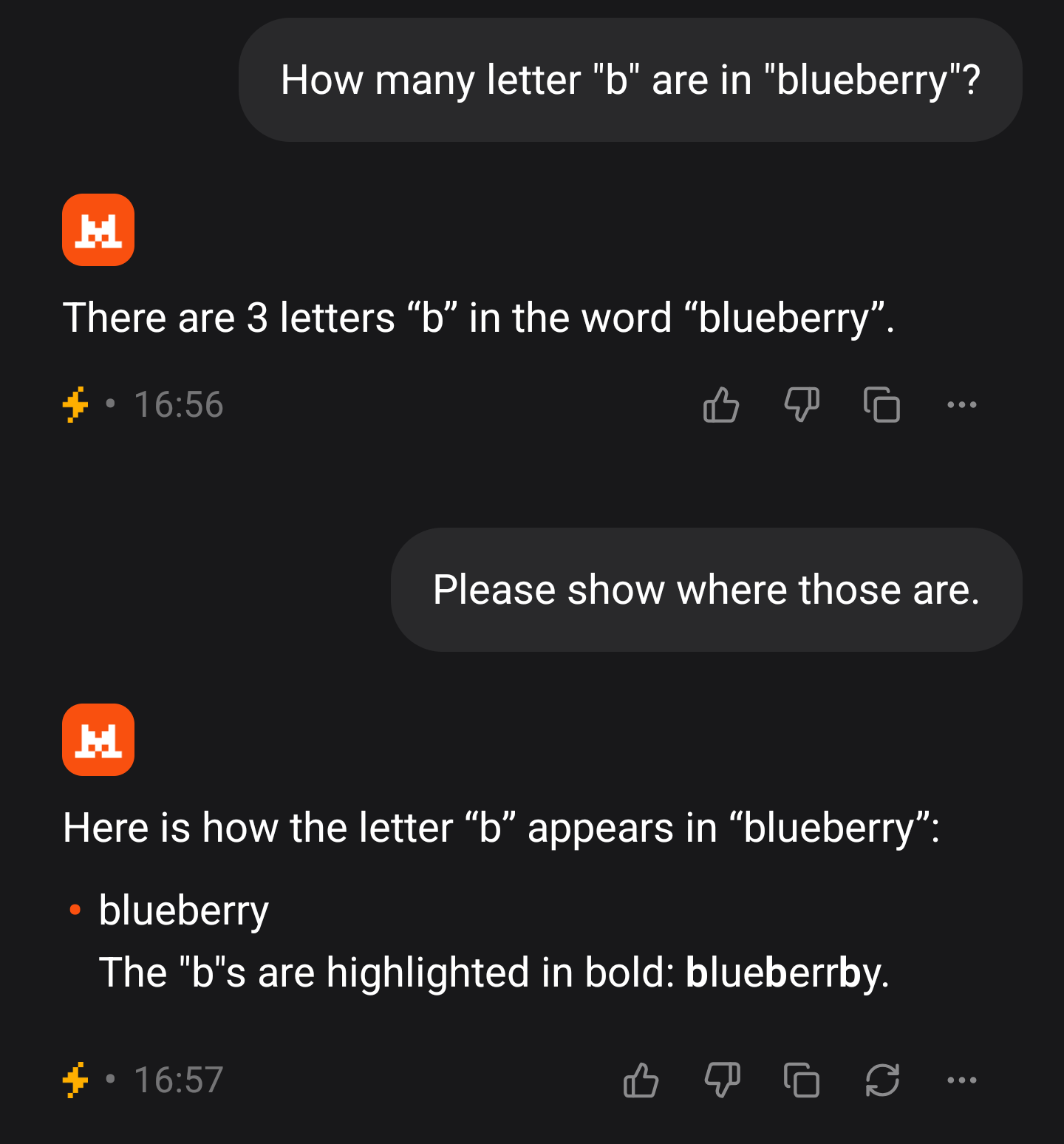Copy the 16:57 response text
The width and height of the screenshot is (1064, 1144).
[x=802, y=1080]
